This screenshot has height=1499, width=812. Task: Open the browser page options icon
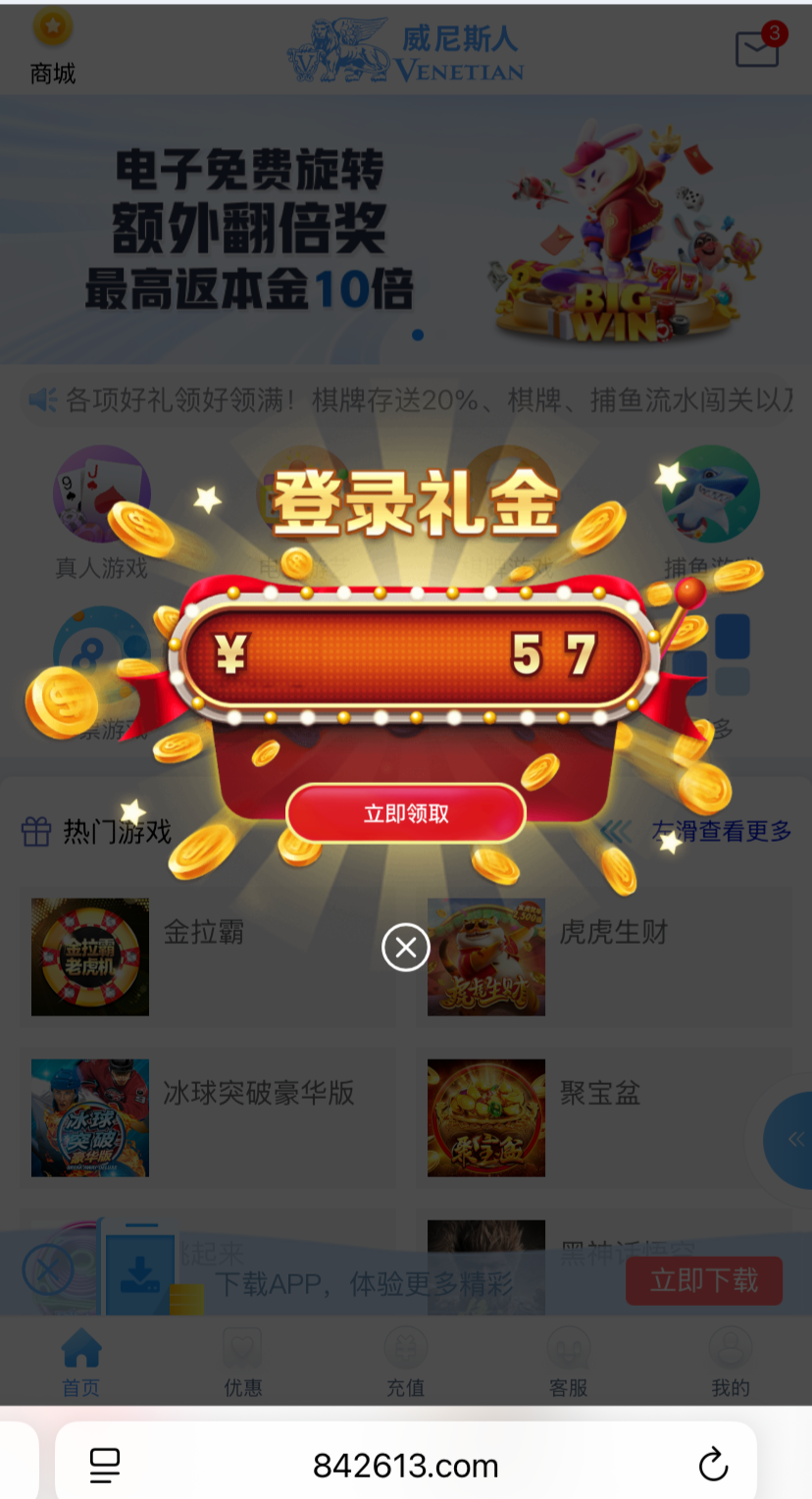[105, 1466]
